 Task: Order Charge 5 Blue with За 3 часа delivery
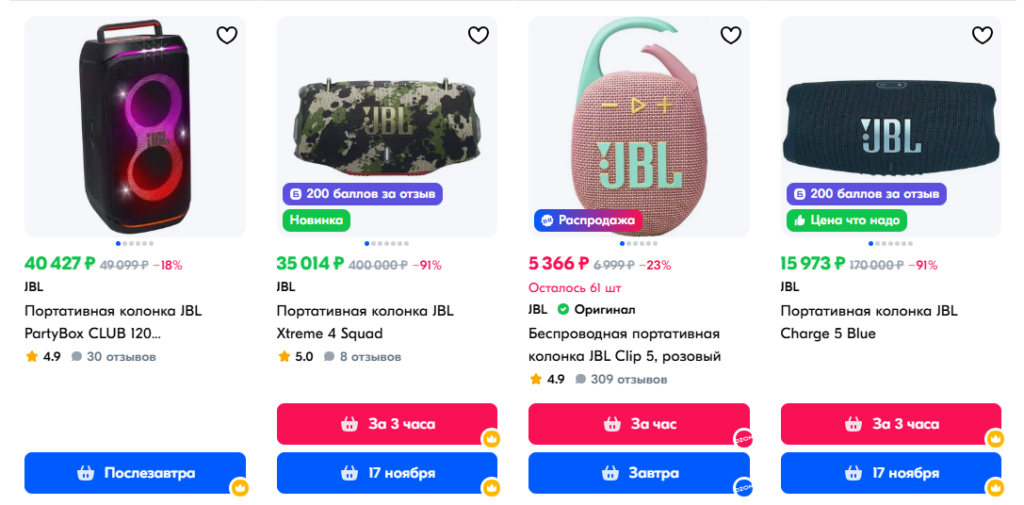pos(891,424)
